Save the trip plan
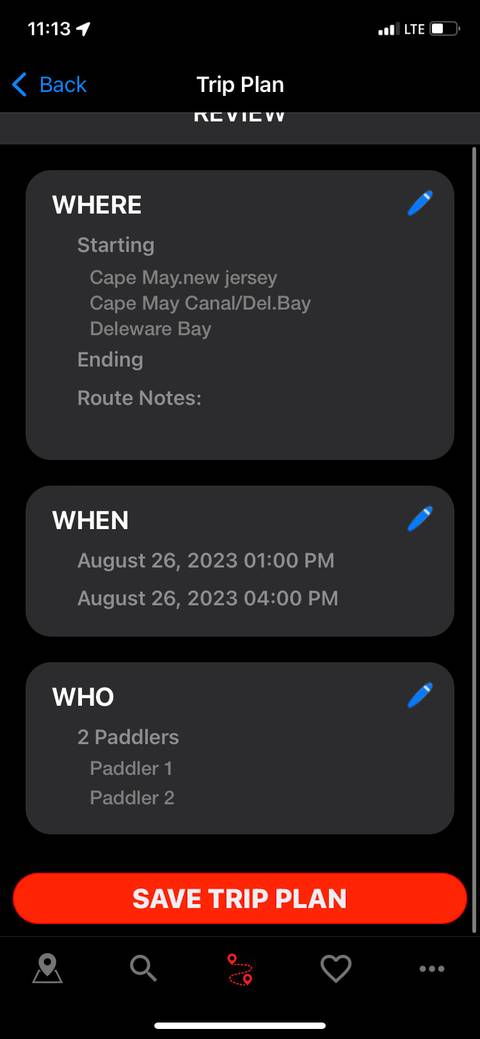 tap(240, 899)
